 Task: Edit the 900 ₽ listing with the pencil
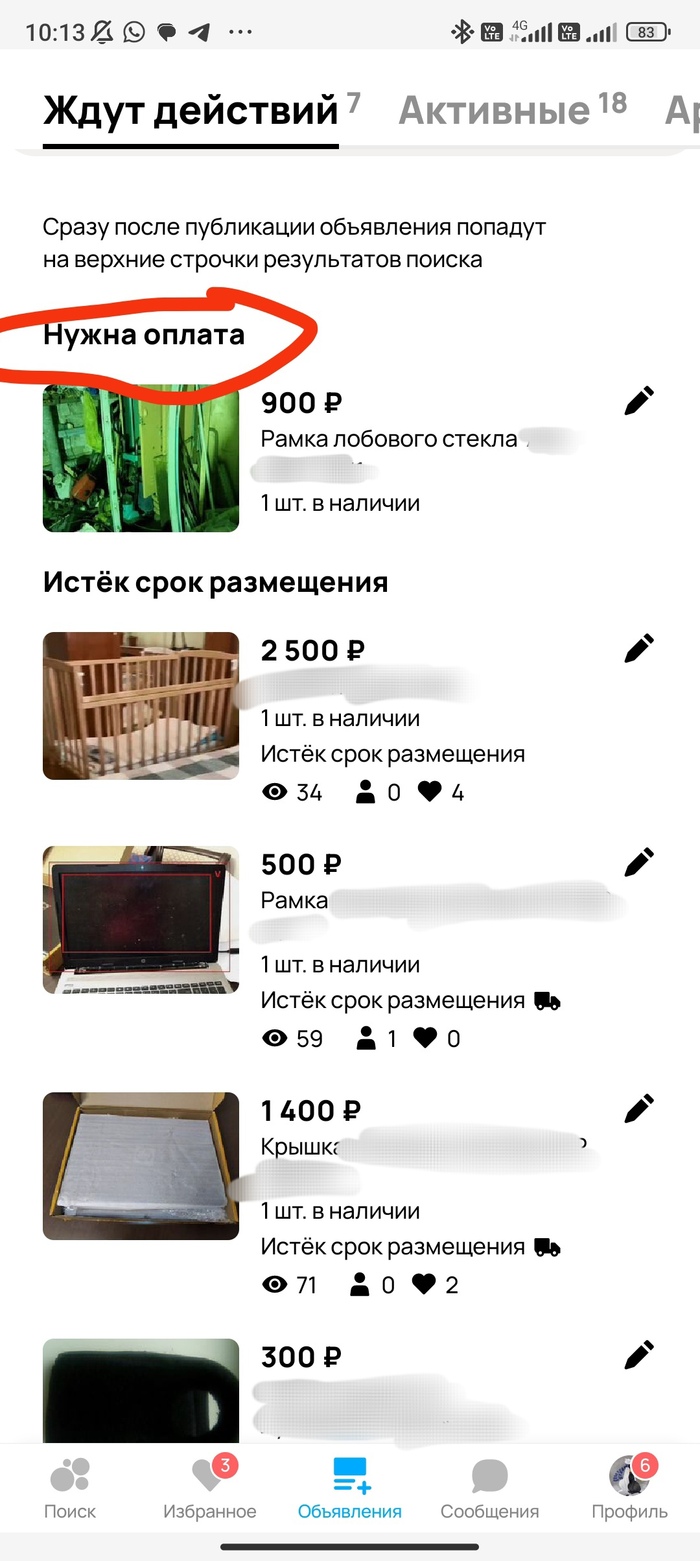[639, 401]
